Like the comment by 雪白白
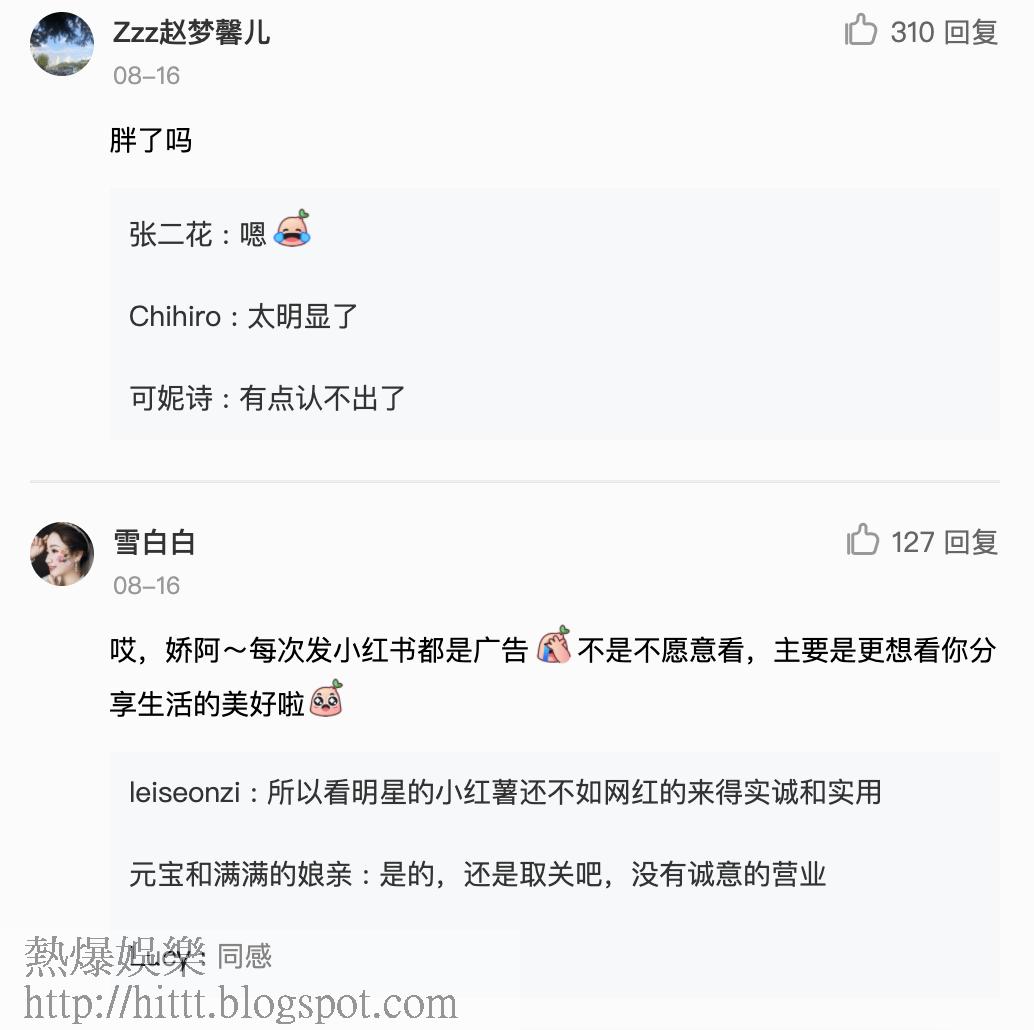The image size is (1034, 1030). pyautogui.click(x=862, y=541)
